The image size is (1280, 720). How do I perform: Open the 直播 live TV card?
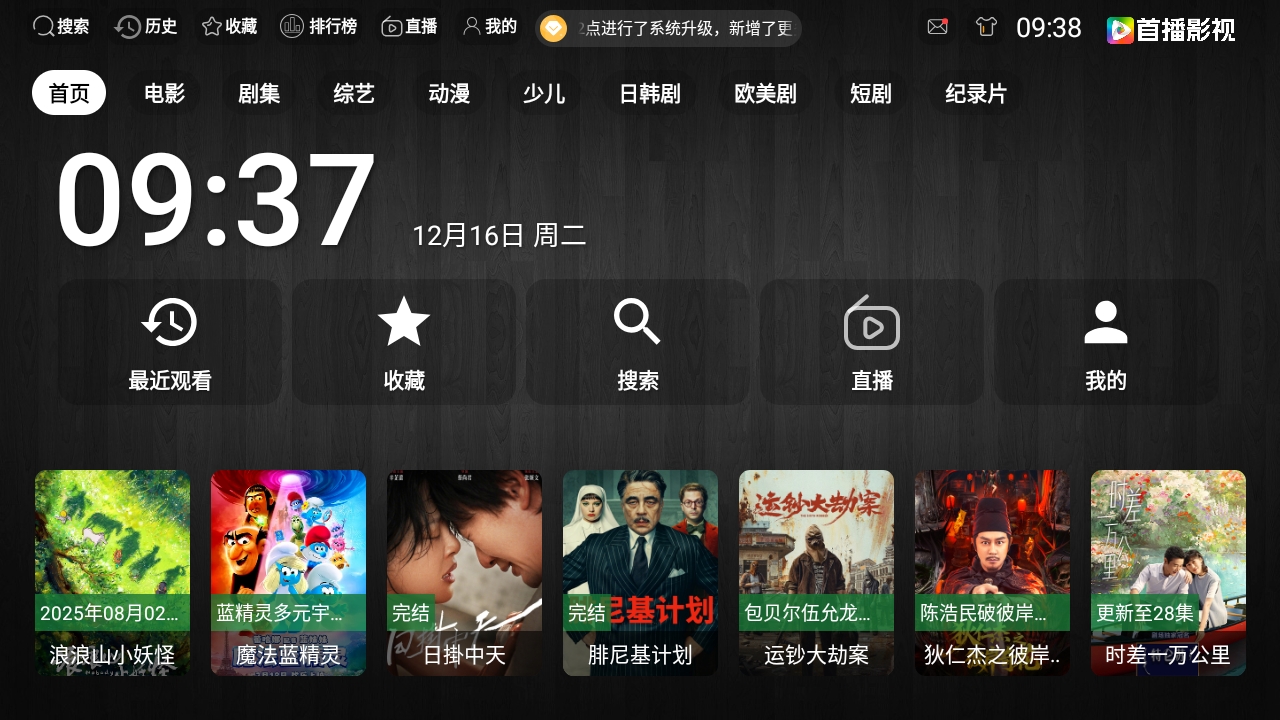[872, 342]
